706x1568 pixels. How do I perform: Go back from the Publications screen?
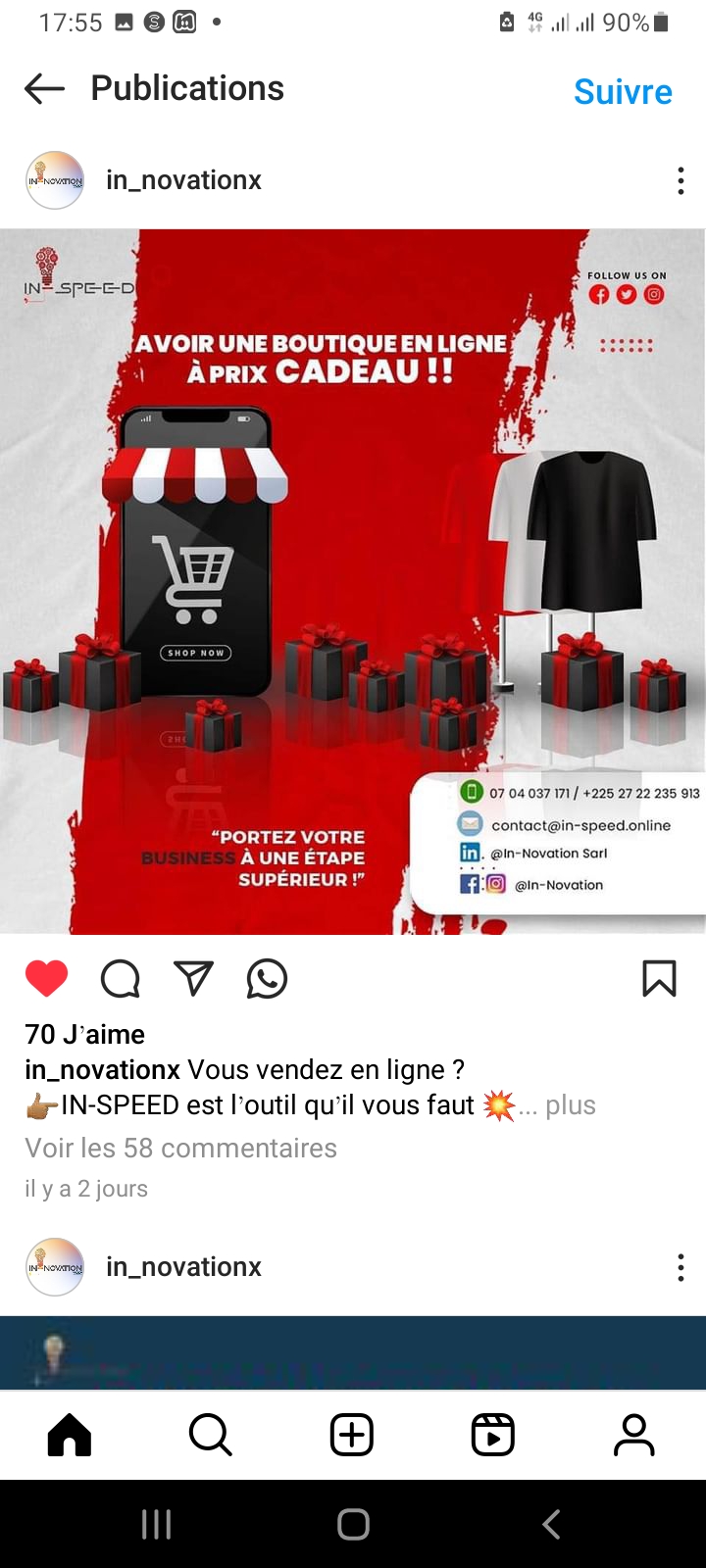44,89
